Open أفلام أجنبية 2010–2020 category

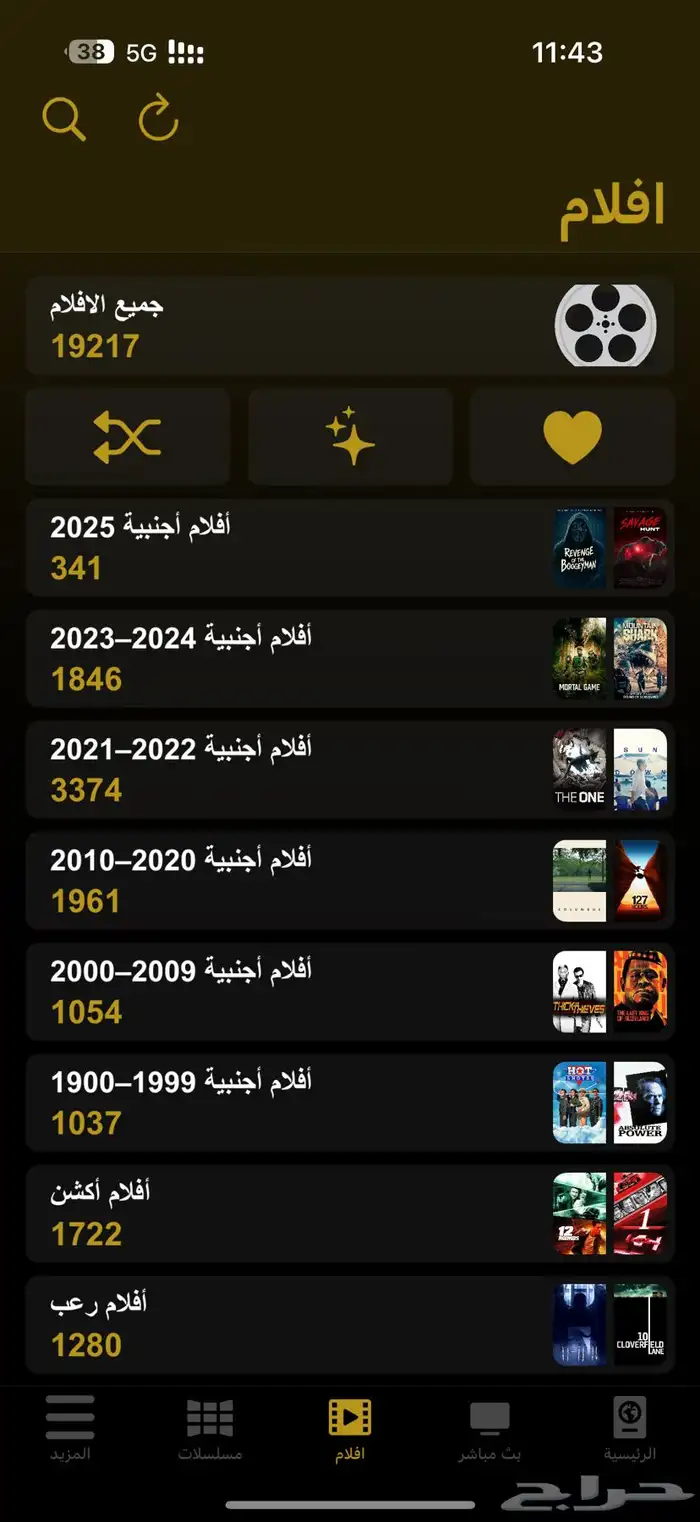349,880
